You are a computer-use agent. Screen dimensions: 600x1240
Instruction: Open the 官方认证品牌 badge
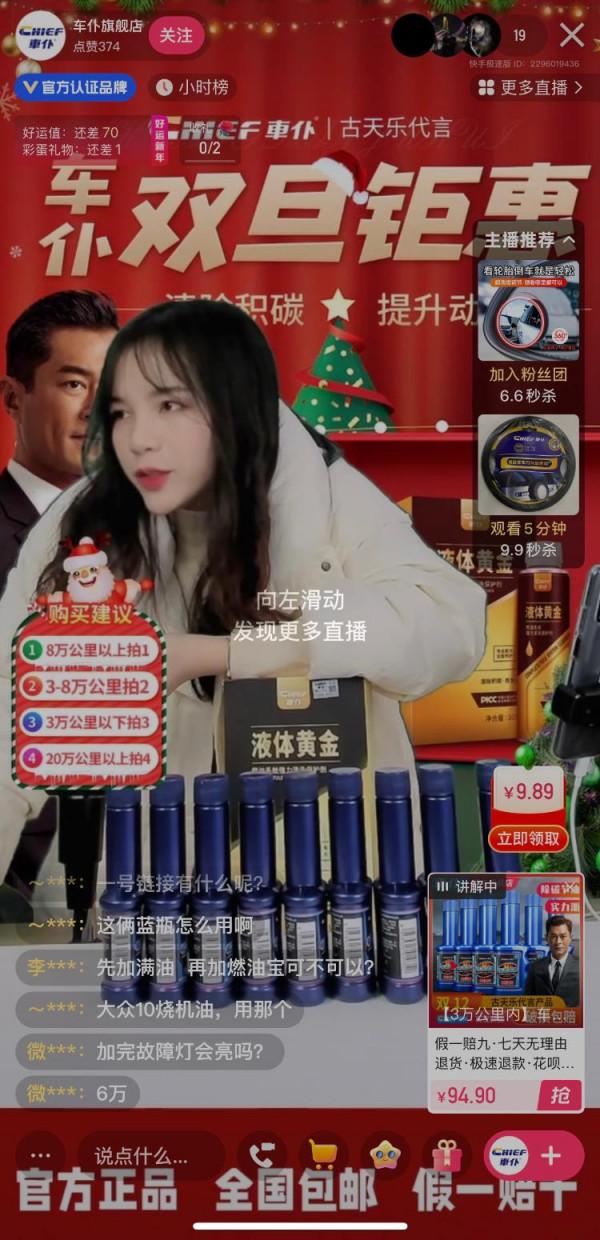pyautogui.click(x=75, y=88)
